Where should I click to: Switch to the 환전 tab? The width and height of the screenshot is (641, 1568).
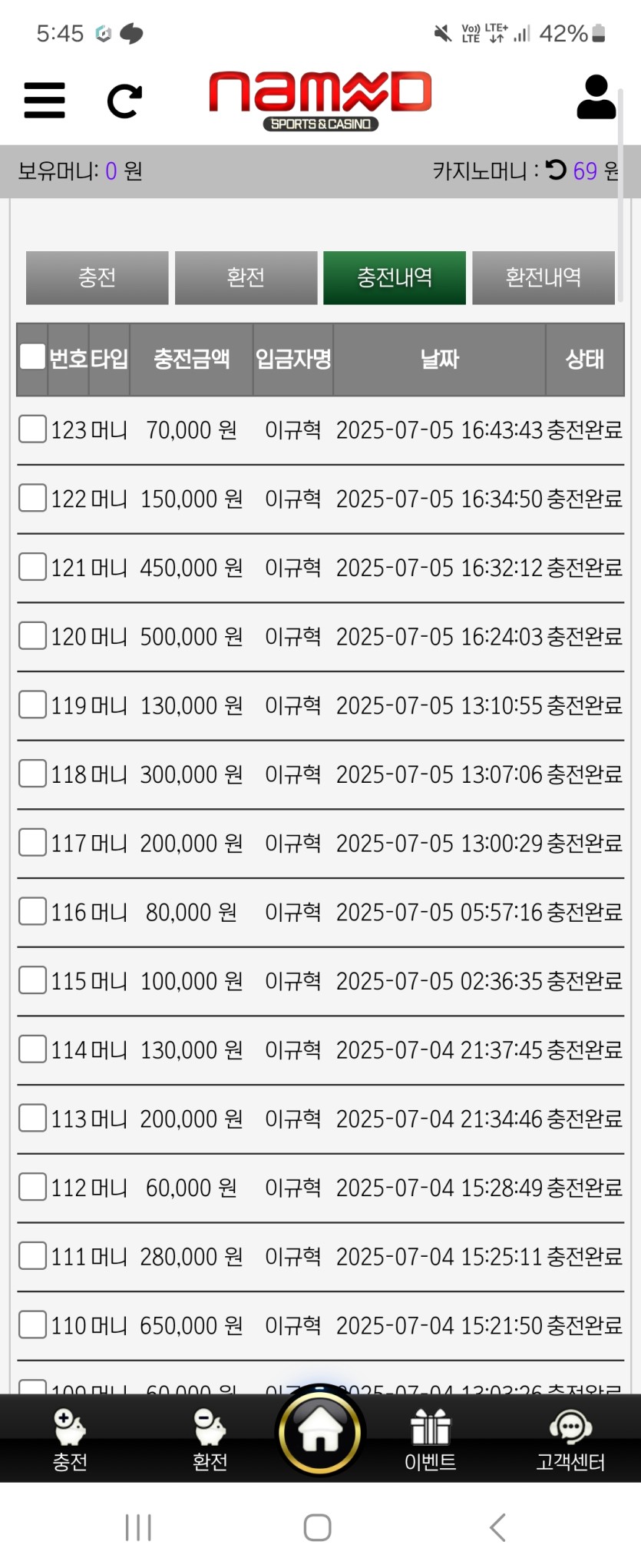click(x=246, y=277)
